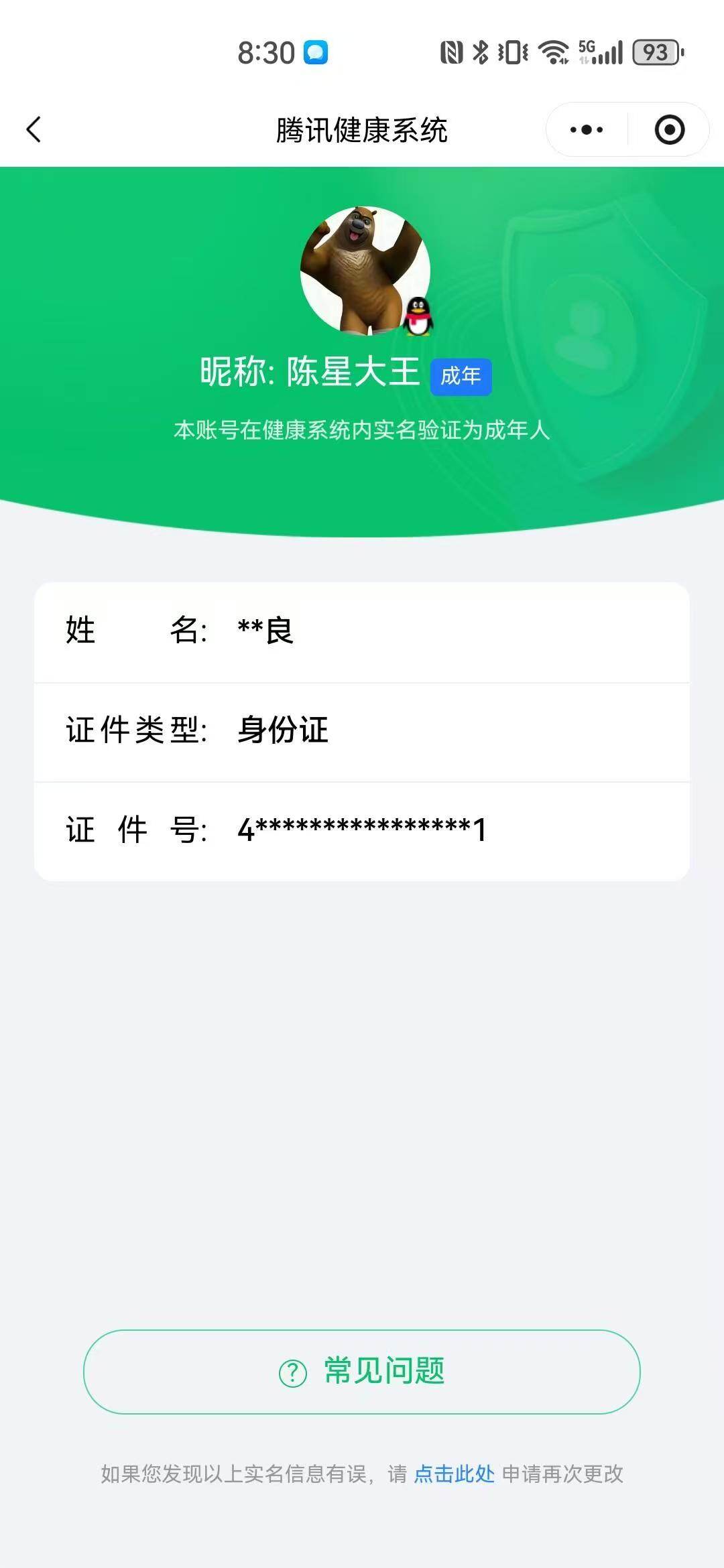
Task: Tap the QQ penguin badge on the avatar
Action: click(419, 316)
